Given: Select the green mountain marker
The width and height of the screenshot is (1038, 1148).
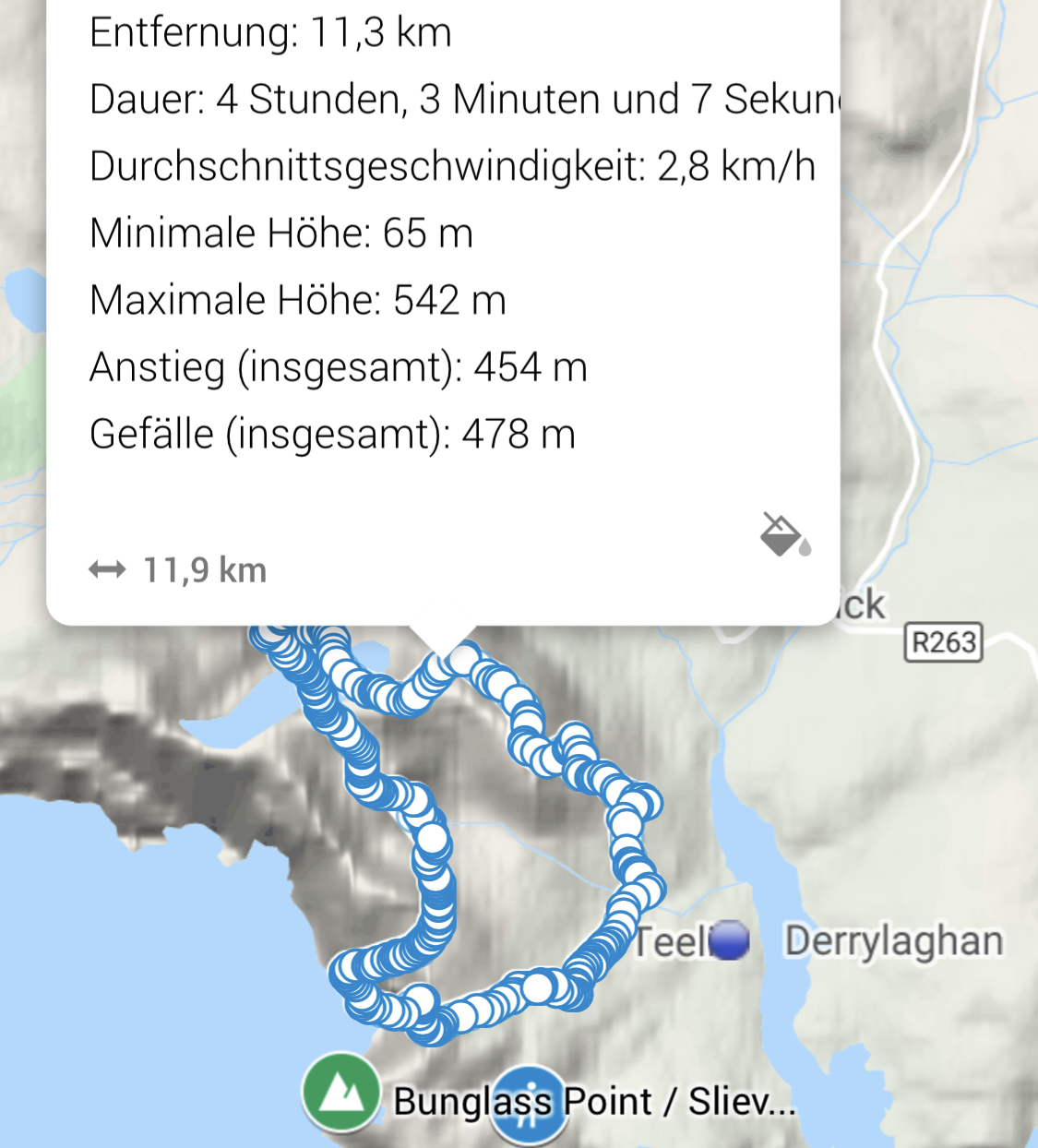Looking at the screenshot, I should coord(340,1093).
